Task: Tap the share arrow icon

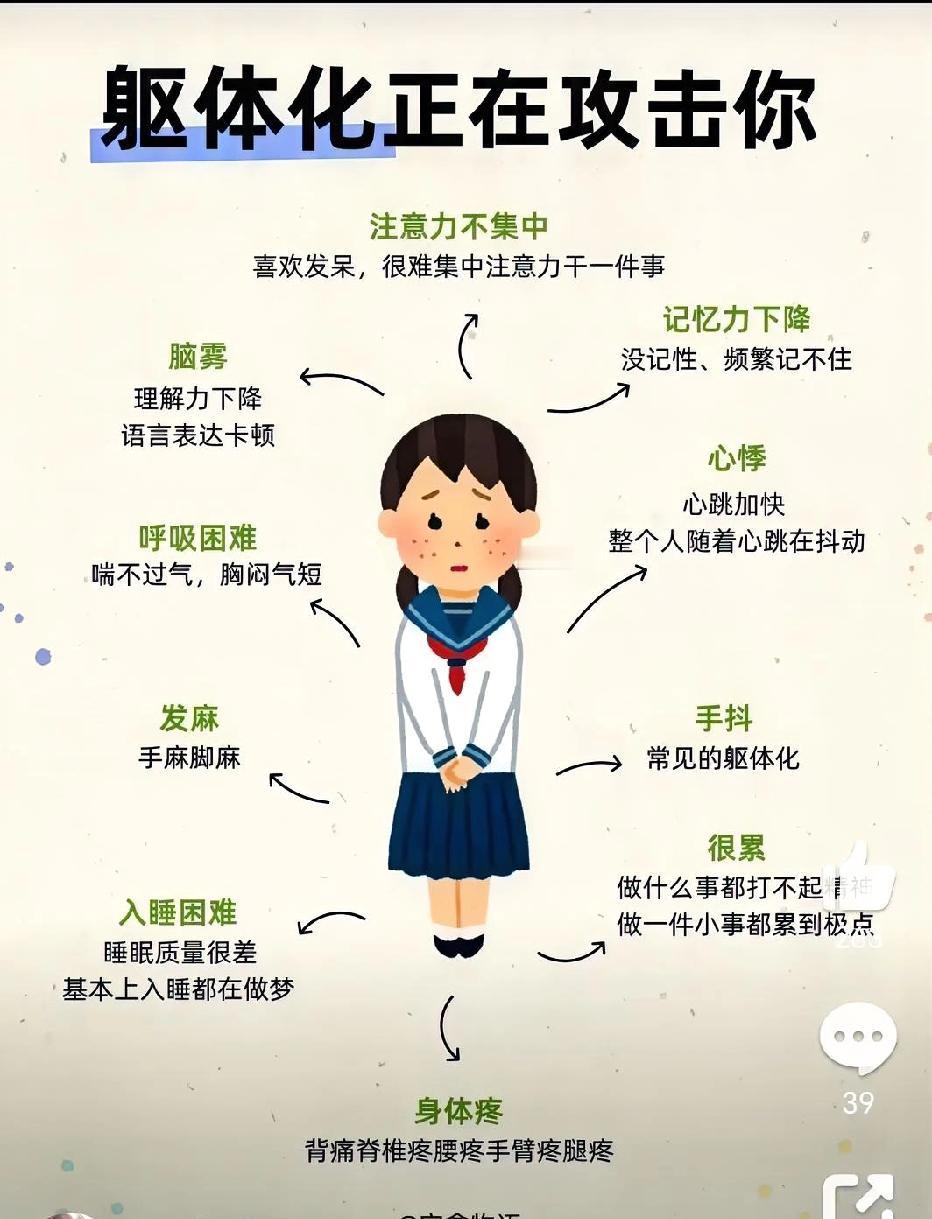Action: 860,1196
